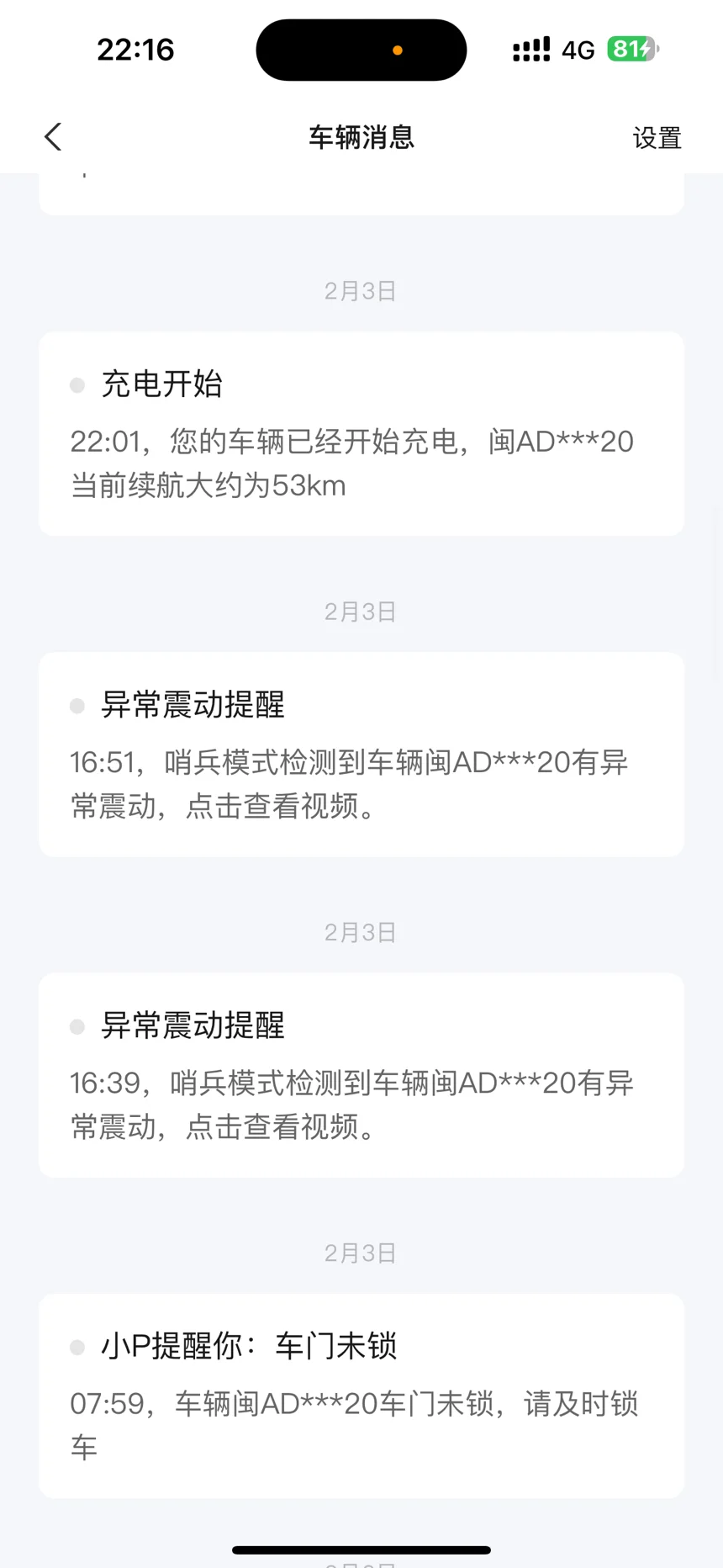The width and height of the screenshot is (723, 1568).
Task: Open 设置 in the top bar
Action: 657,138
